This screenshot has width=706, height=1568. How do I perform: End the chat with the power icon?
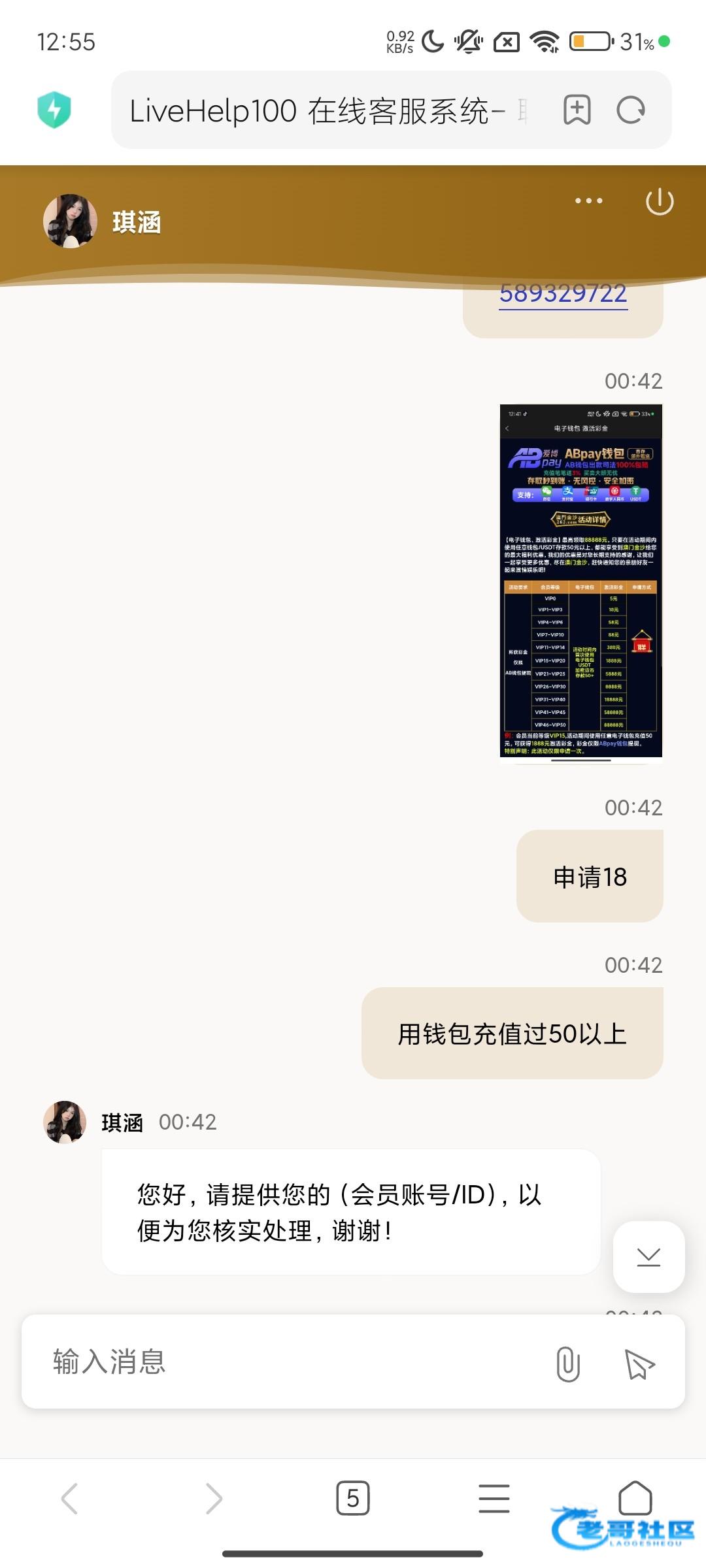click(659, 201)
